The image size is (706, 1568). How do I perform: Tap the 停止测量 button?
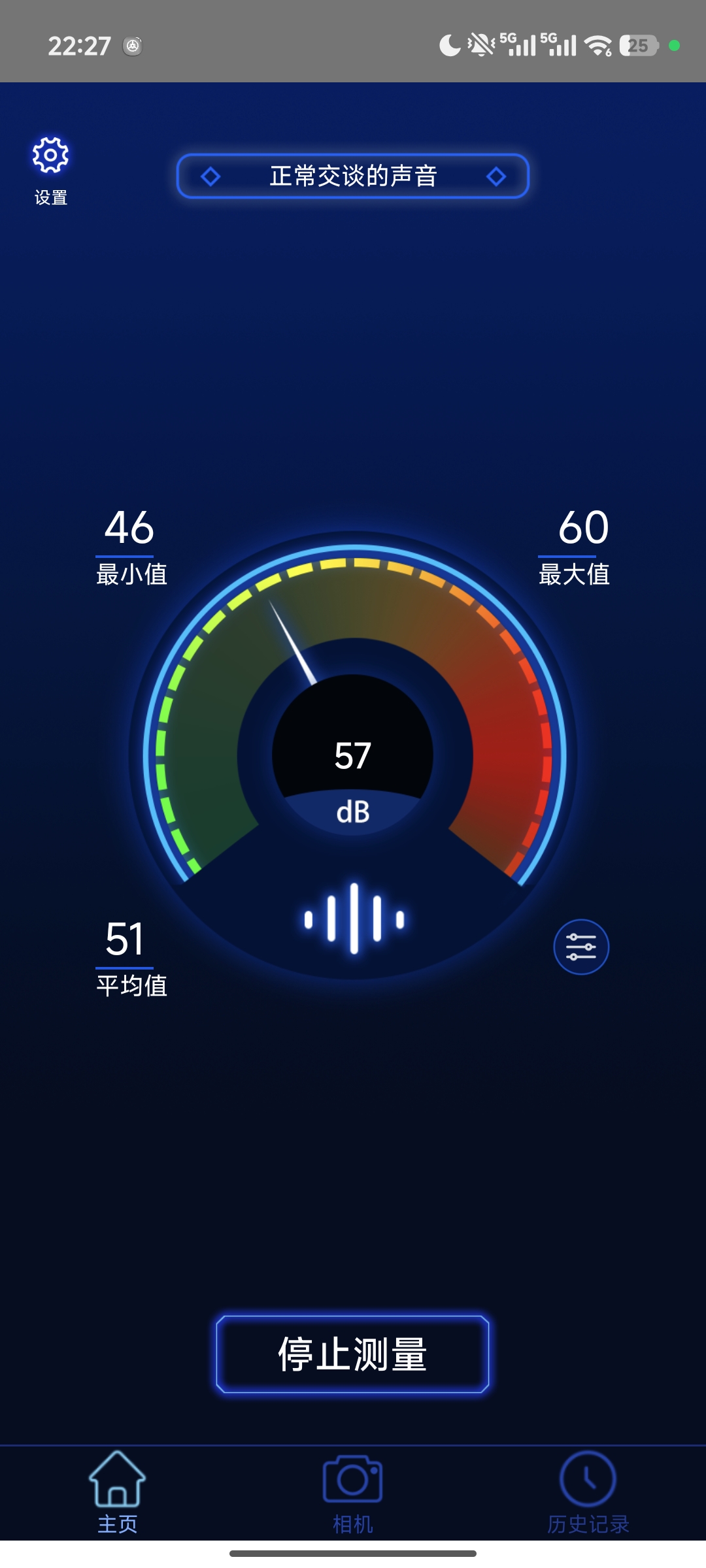coord(352,1354)
